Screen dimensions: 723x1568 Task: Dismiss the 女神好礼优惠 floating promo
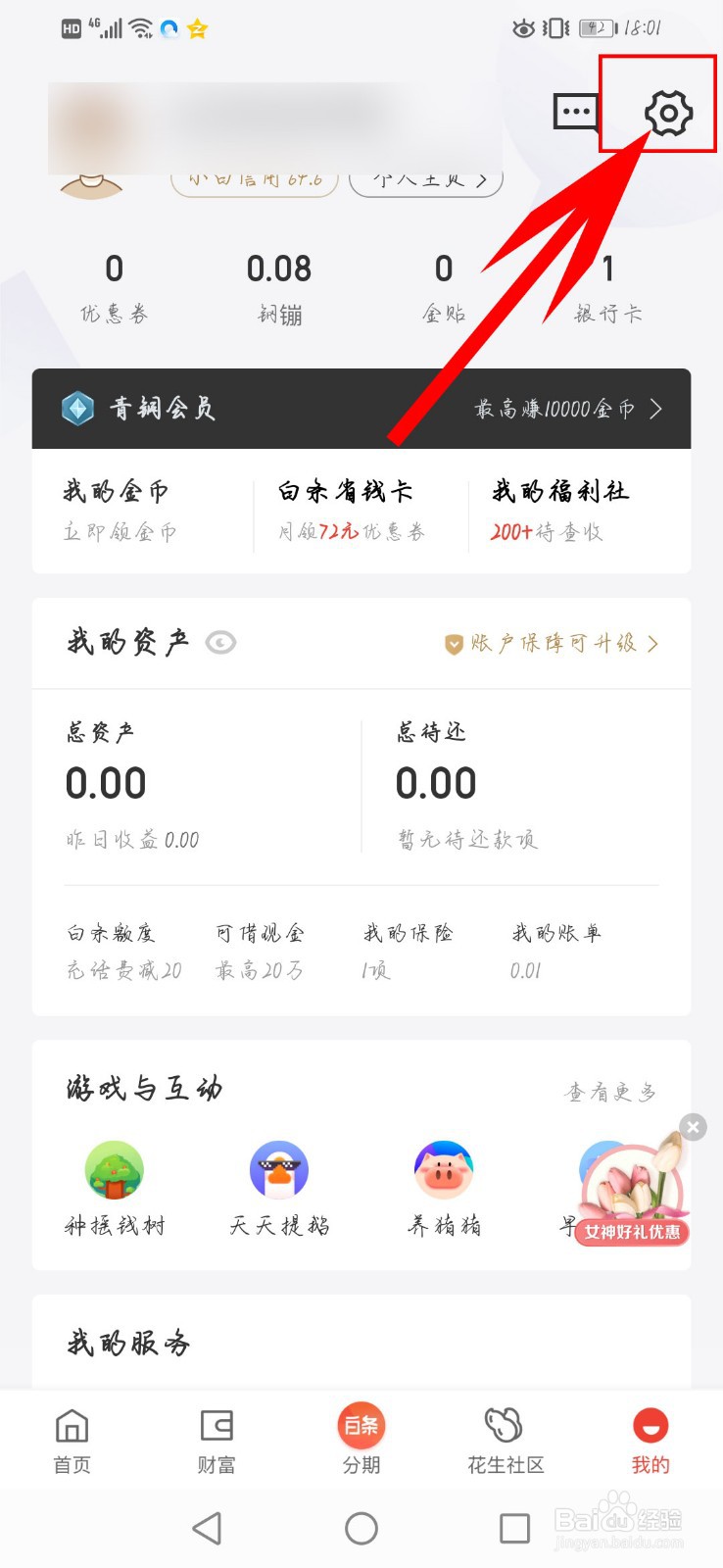pos(693,1127)
